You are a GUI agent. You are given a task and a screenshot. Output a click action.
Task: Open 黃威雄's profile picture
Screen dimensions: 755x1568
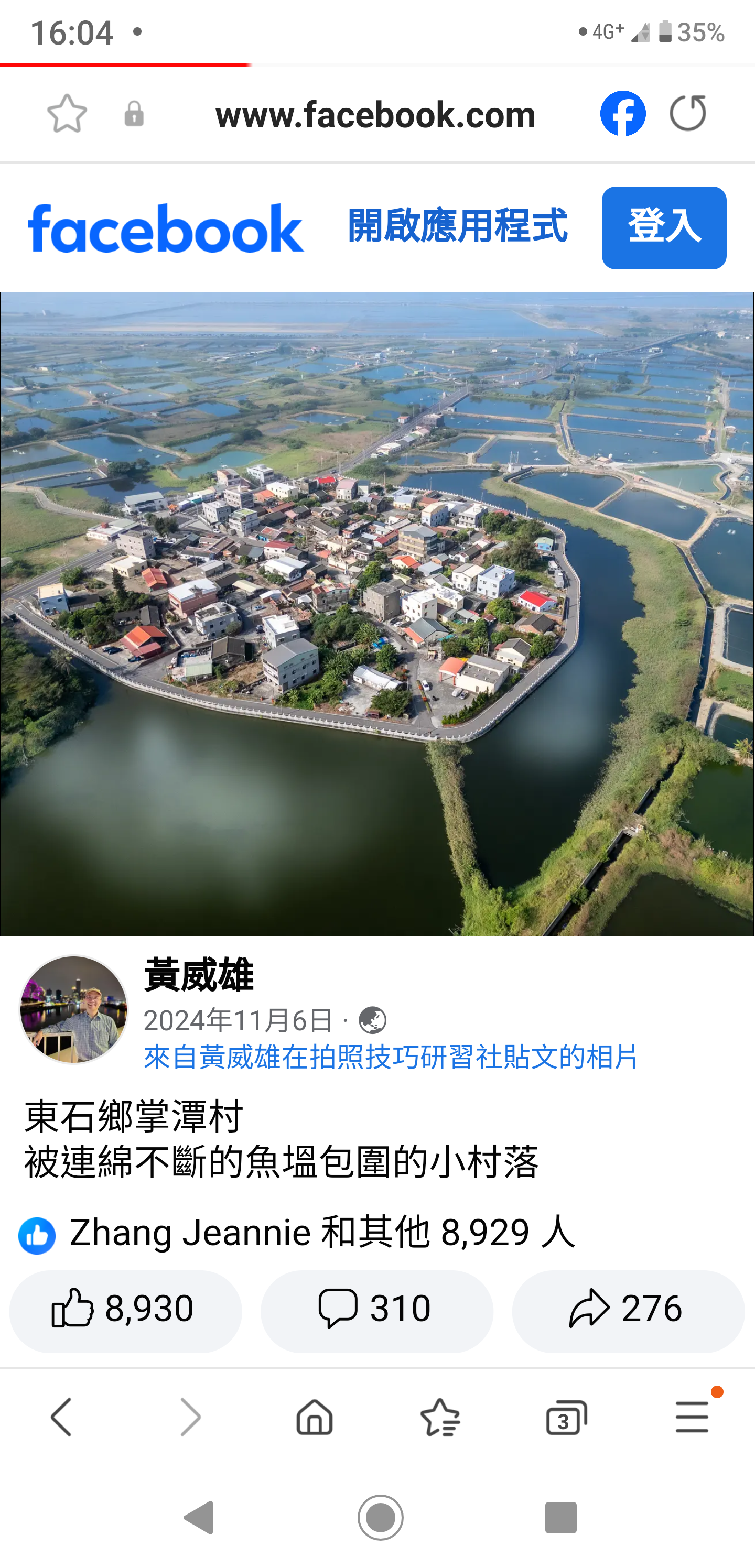(74, 1009)
